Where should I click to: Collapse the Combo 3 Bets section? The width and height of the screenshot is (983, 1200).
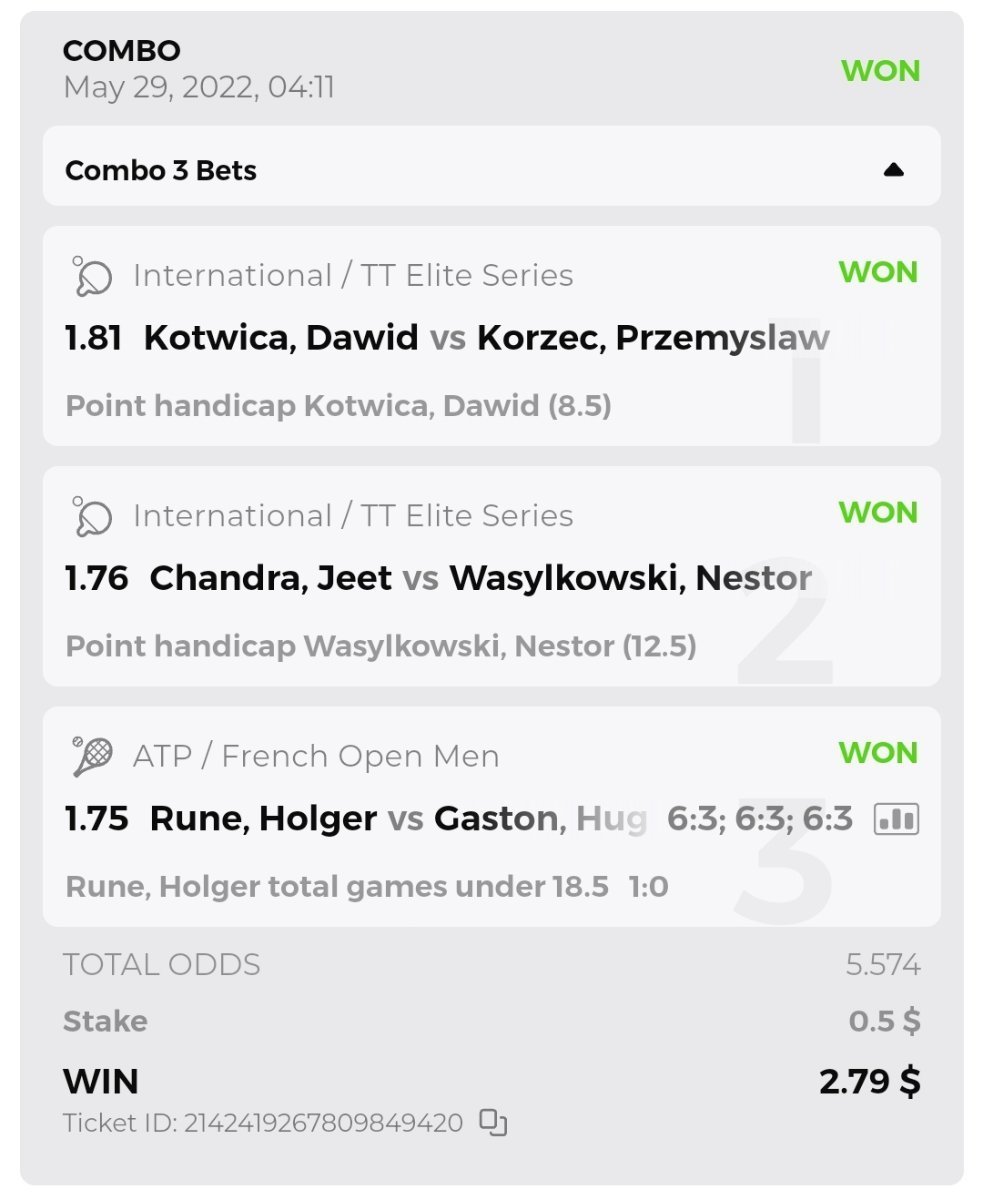[x=893, y=170]
